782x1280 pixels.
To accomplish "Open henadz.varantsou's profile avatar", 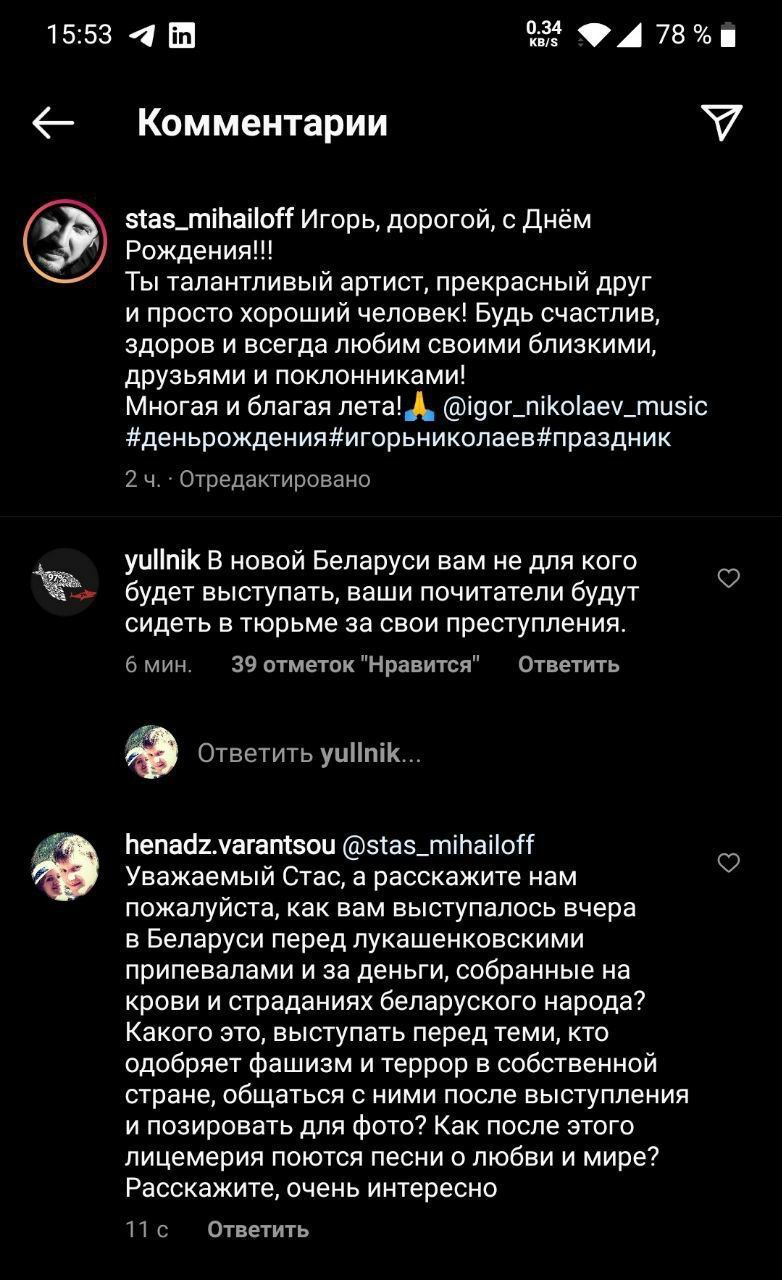I will pyautogui.click(x=65, y=867).
